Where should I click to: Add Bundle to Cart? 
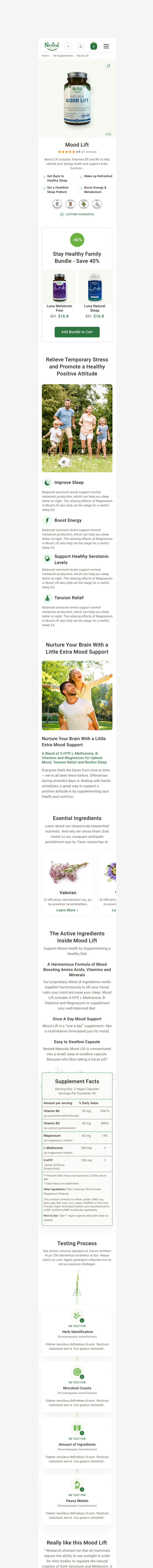[x=77, y=332]
